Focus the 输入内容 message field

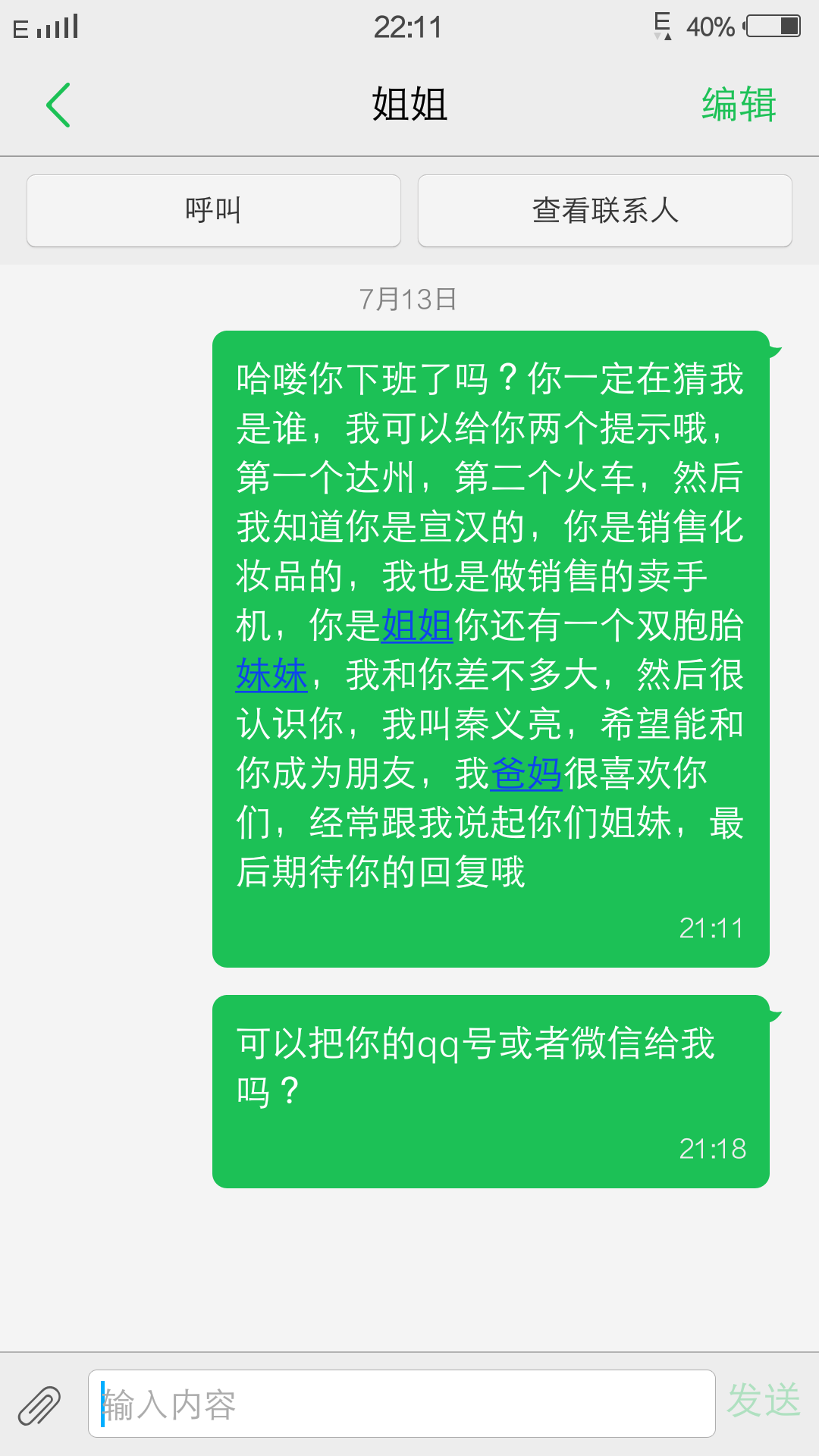pyautogui.click(x=402, y=1404)
